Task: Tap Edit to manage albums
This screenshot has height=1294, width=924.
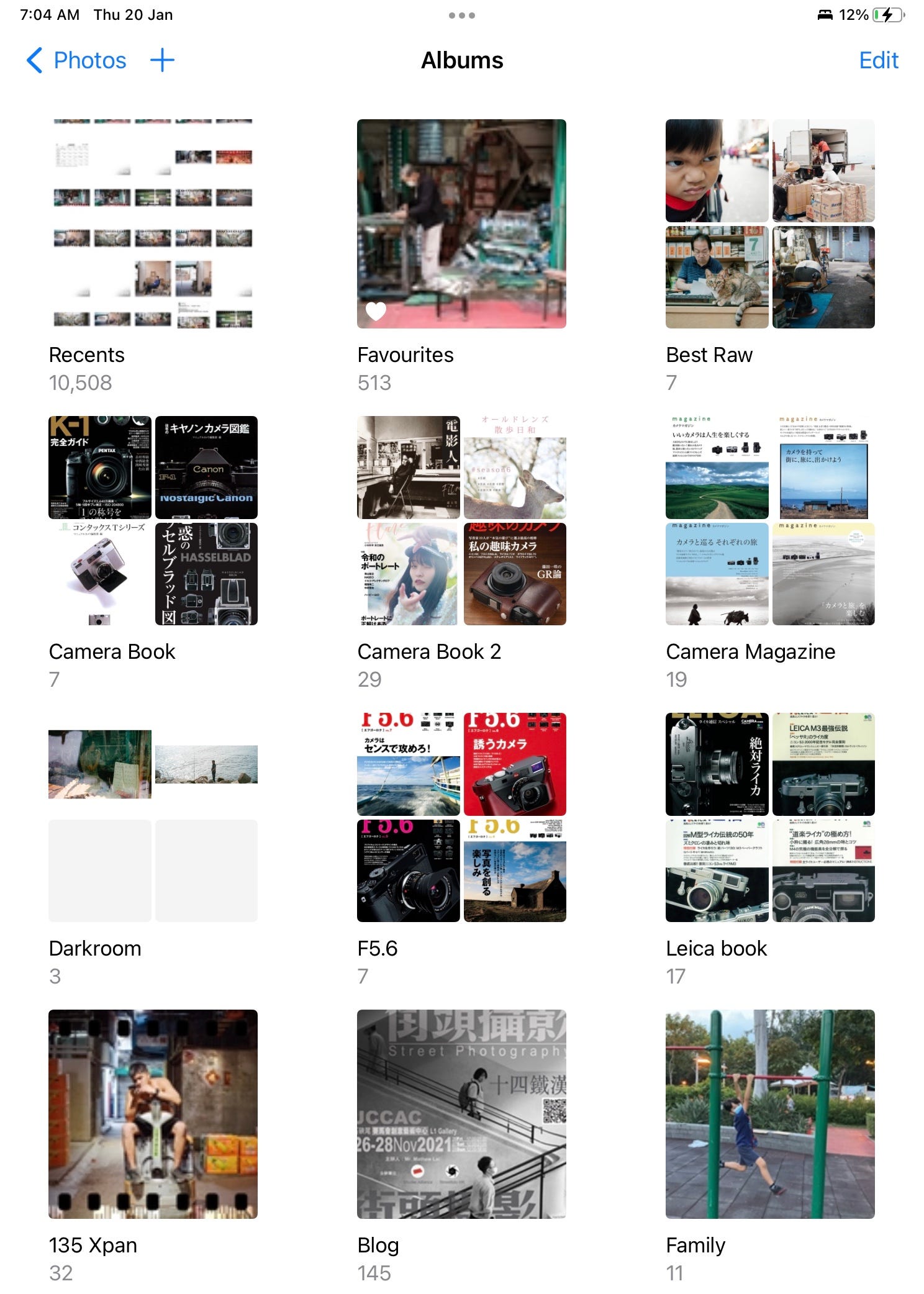Action: 878,60
